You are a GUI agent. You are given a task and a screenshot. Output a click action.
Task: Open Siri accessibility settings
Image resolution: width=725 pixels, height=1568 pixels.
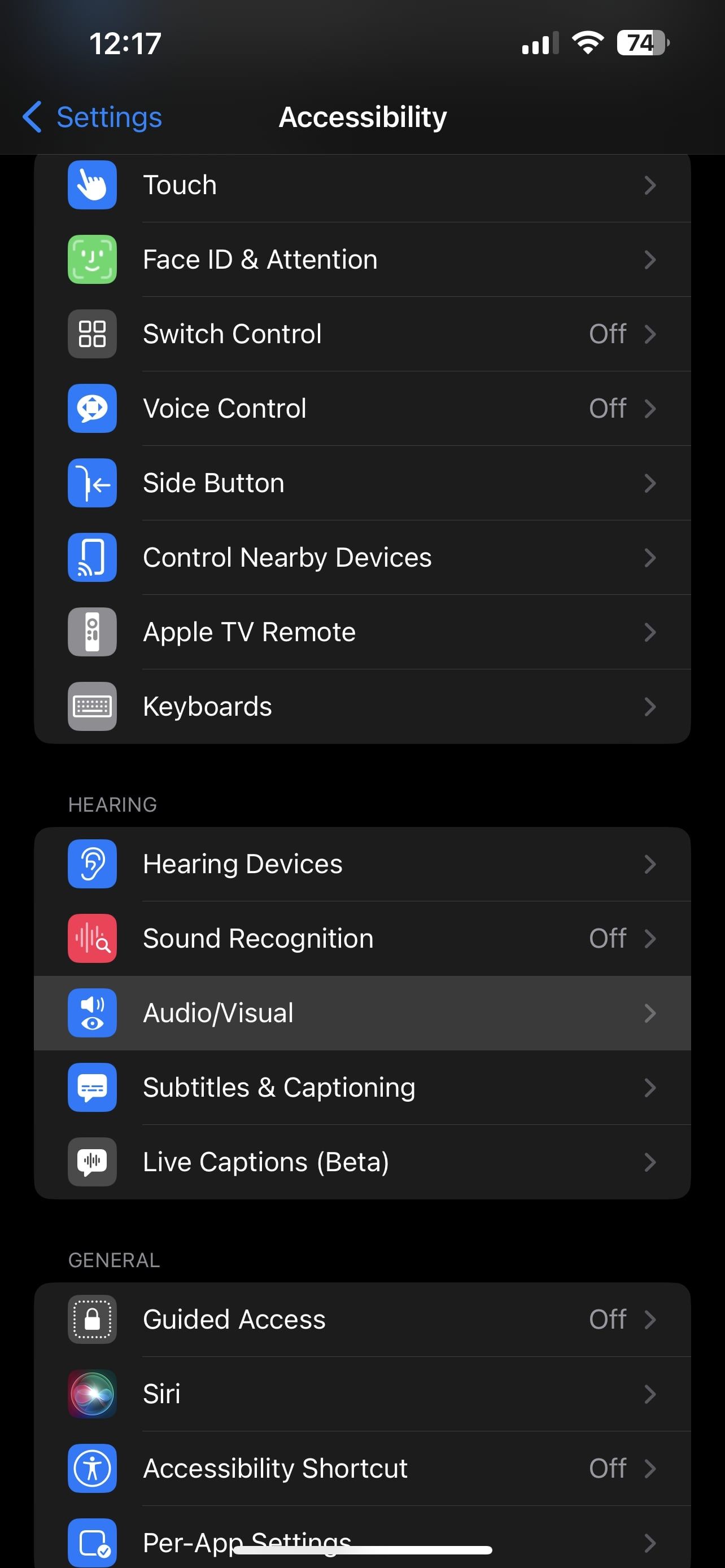pyautogui.click(x=362, y=1394)
